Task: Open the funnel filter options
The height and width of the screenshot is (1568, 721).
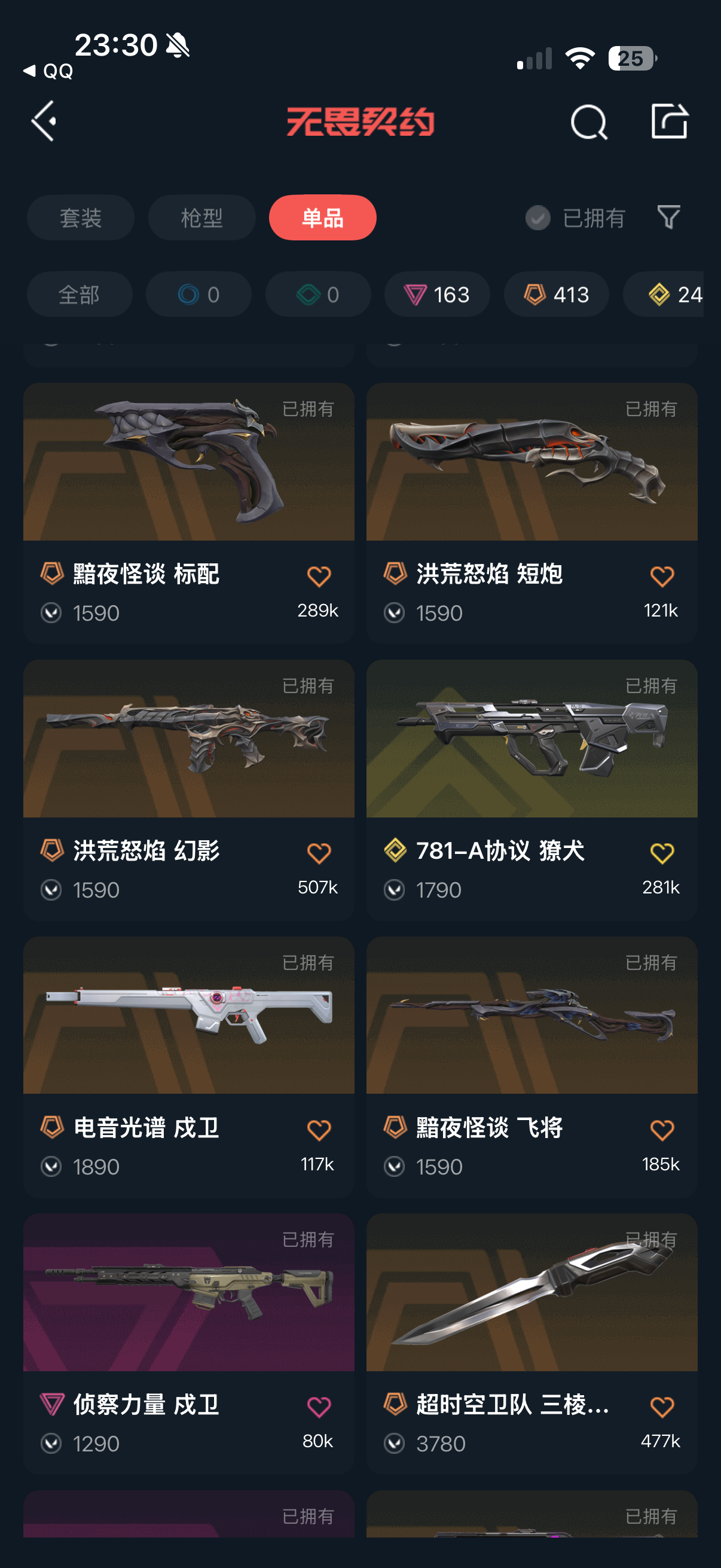Action: coord(668,217)
